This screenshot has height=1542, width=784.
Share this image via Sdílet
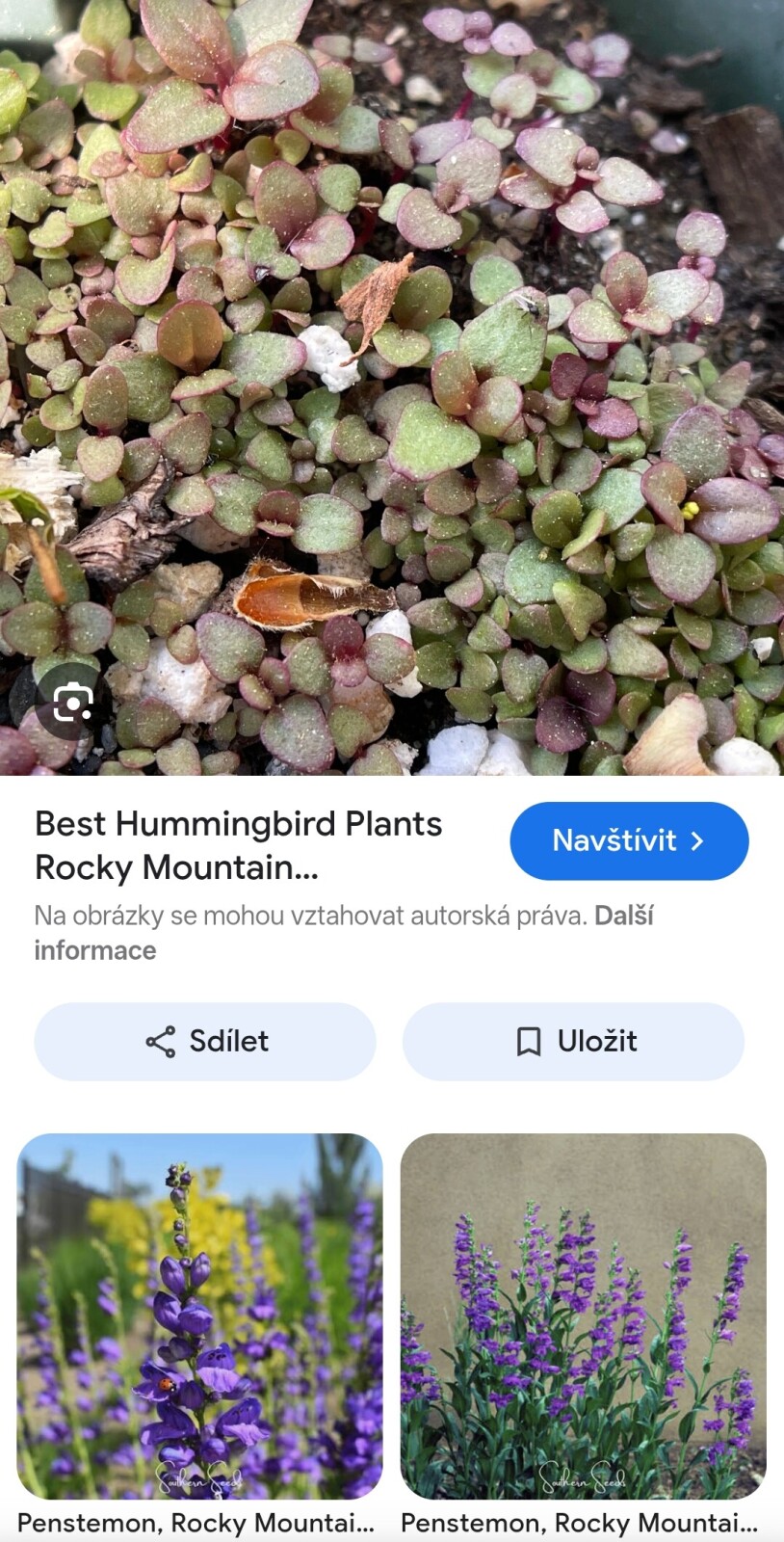(x=205, y=1041)
